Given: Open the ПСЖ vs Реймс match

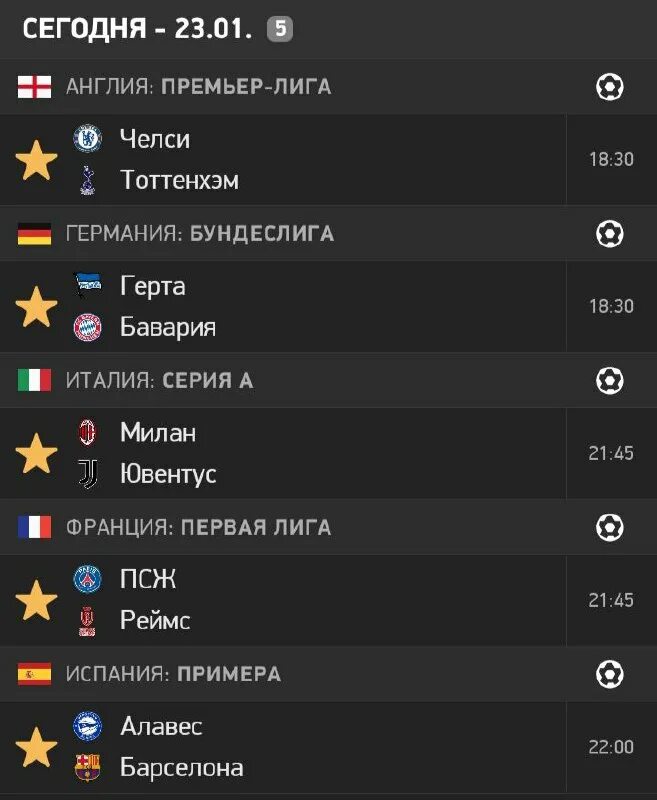Looking at the screenshot, I should (300, 600).
